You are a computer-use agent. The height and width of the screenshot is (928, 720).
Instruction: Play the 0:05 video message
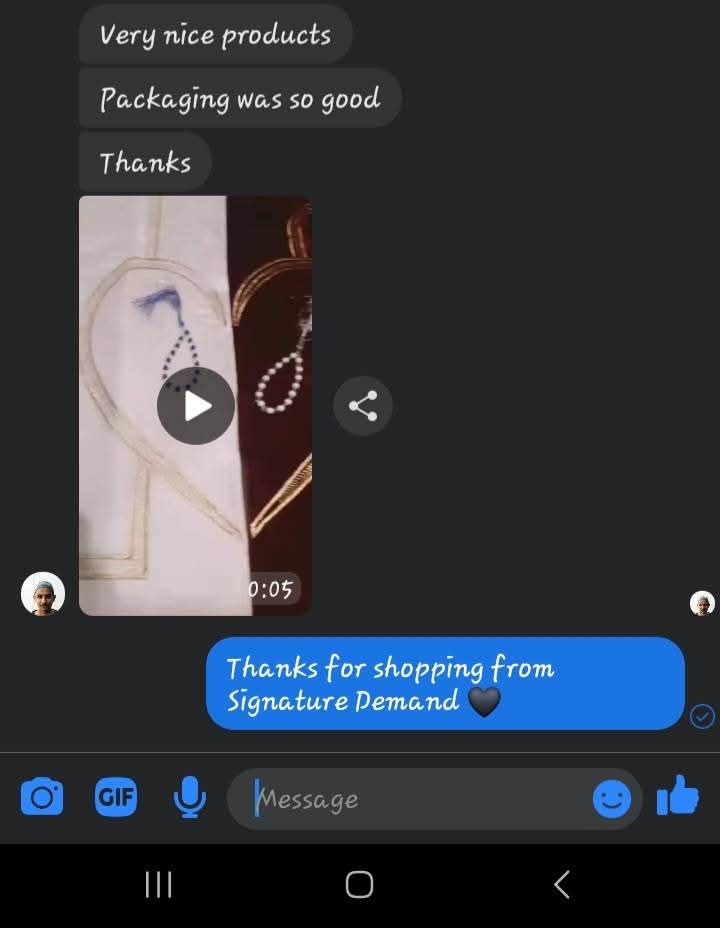(x=196, y=406)
